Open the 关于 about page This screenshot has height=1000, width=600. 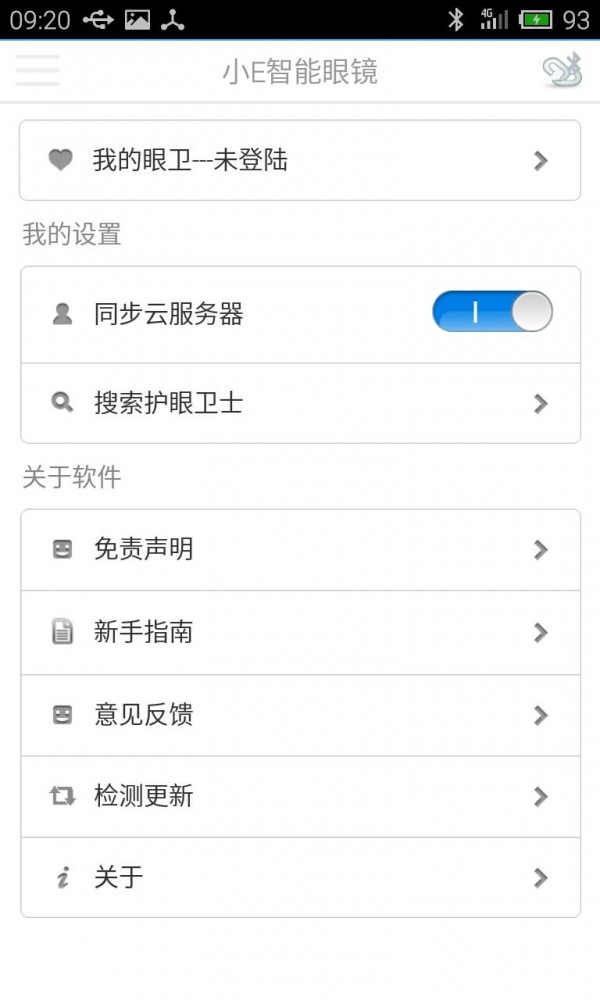point(300,877)
